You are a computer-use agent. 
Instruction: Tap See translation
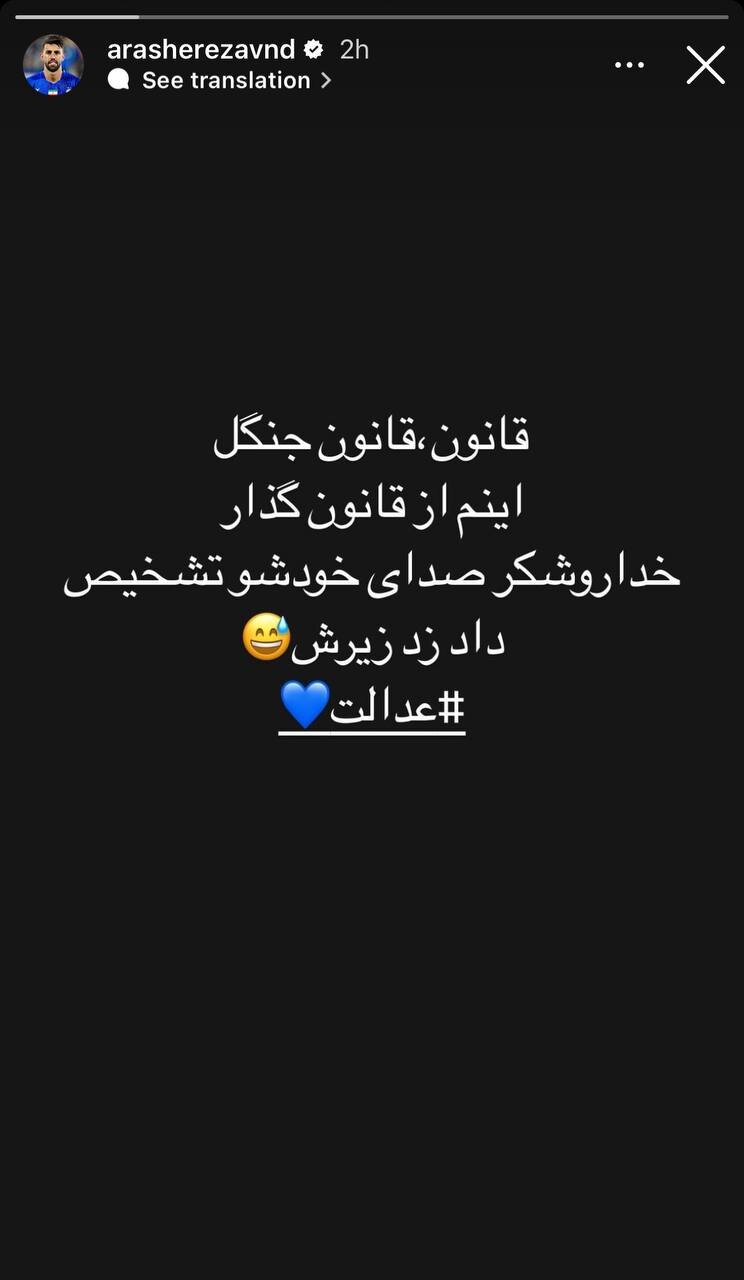click(226, 81)
